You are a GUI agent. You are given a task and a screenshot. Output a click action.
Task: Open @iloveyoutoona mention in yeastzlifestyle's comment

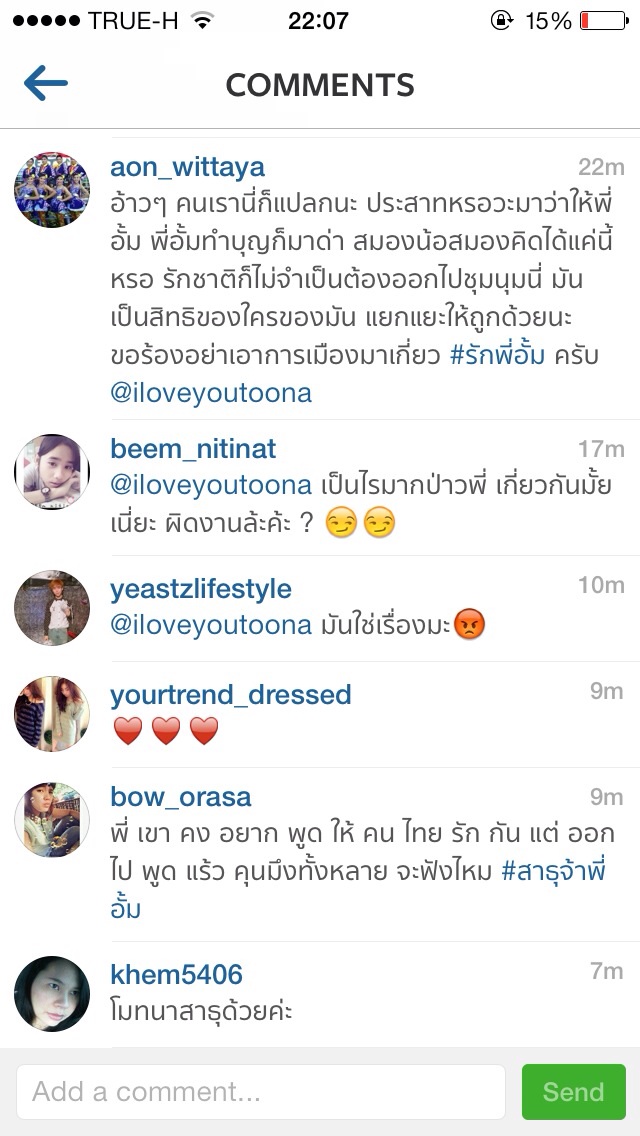pyautogui.click(x=211, y=626)
